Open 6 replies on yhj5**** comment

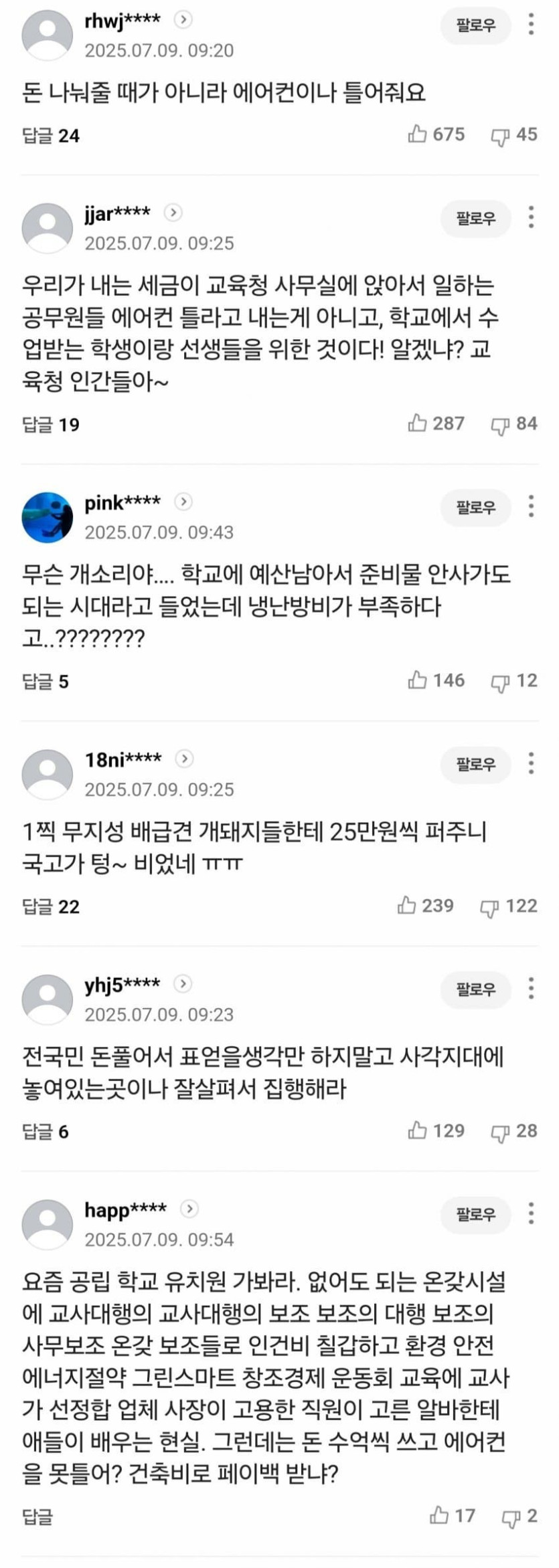coord(46,1132)
